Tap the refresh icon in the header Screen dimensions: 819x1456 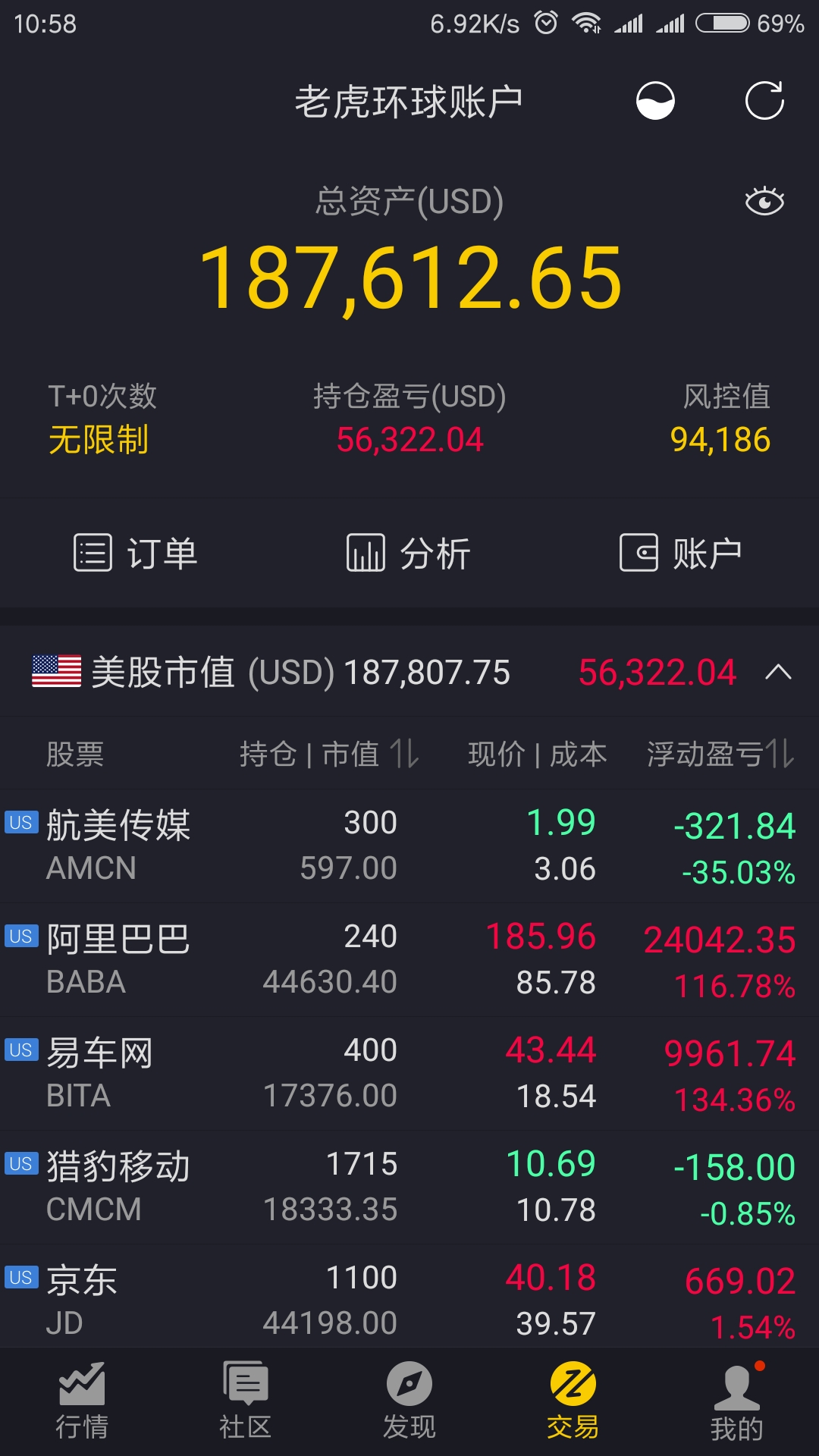tap(764, 101)
